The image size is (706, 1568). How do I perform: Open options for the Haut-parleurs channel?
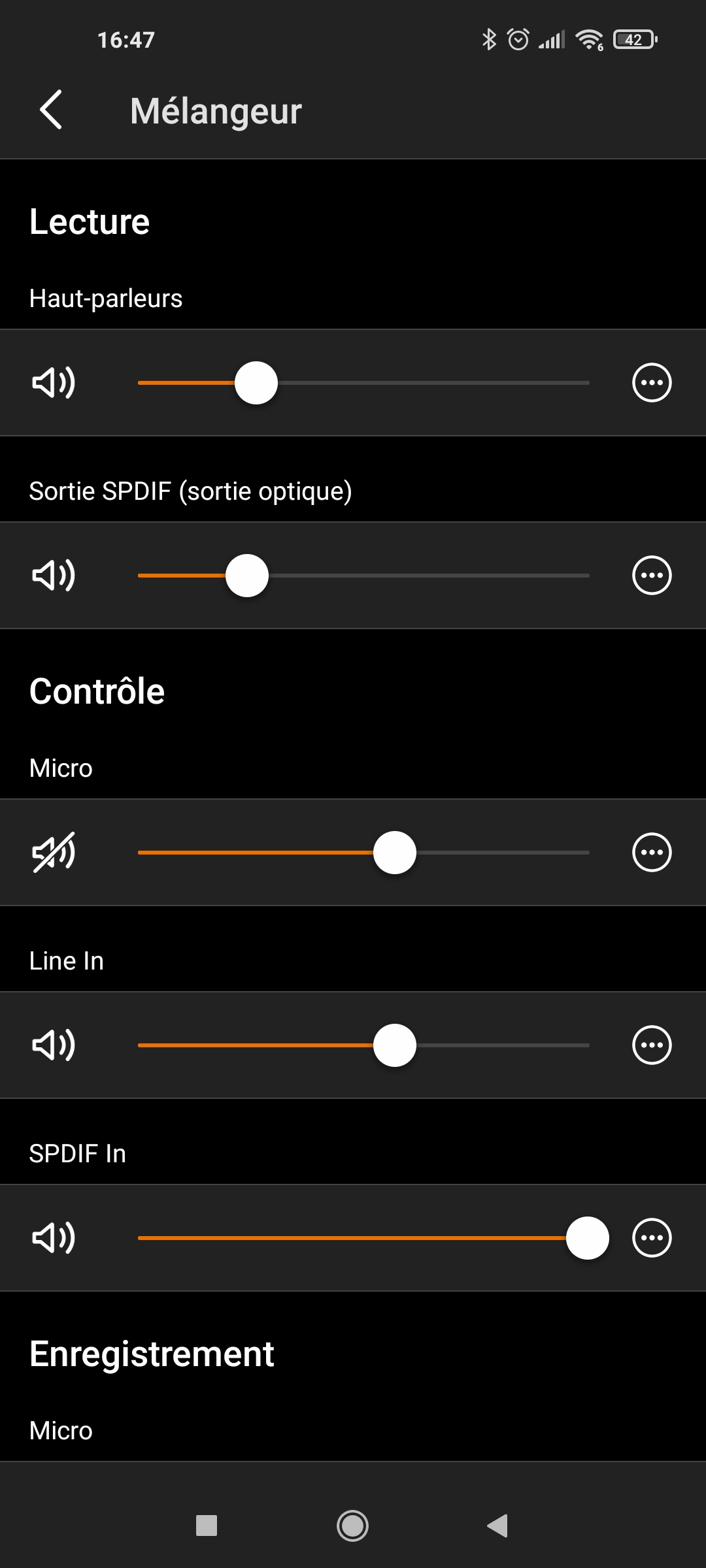[x=651, y=383]
